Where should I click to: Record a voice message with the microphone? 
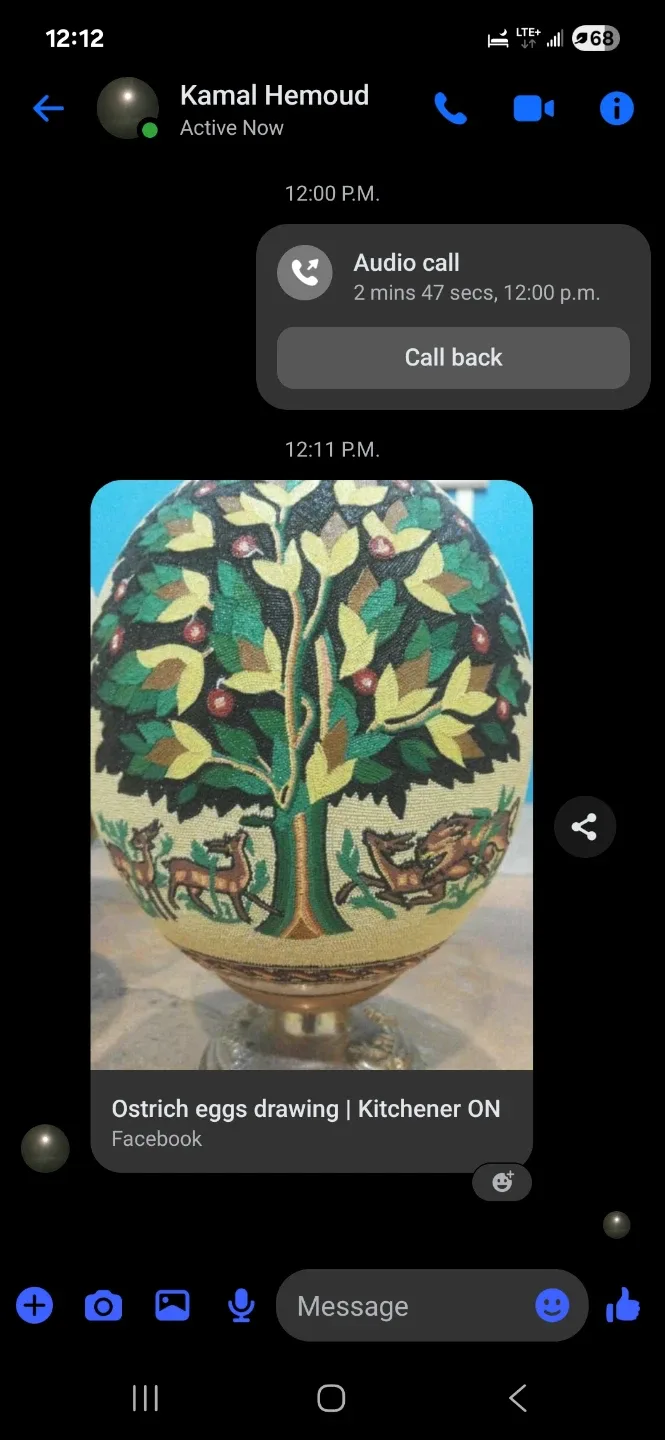point(241,1305)
